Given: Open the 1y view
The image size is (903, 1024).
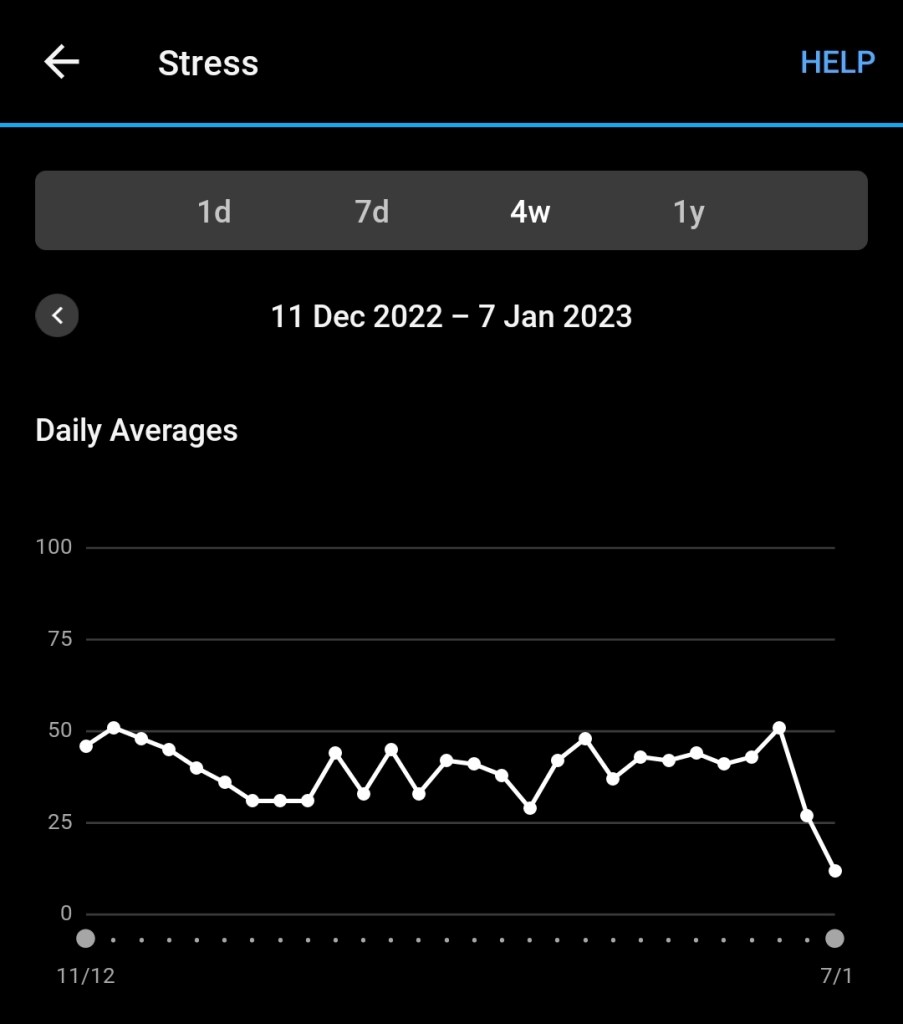Looking at the screenshot, I should tap(688, 211).
